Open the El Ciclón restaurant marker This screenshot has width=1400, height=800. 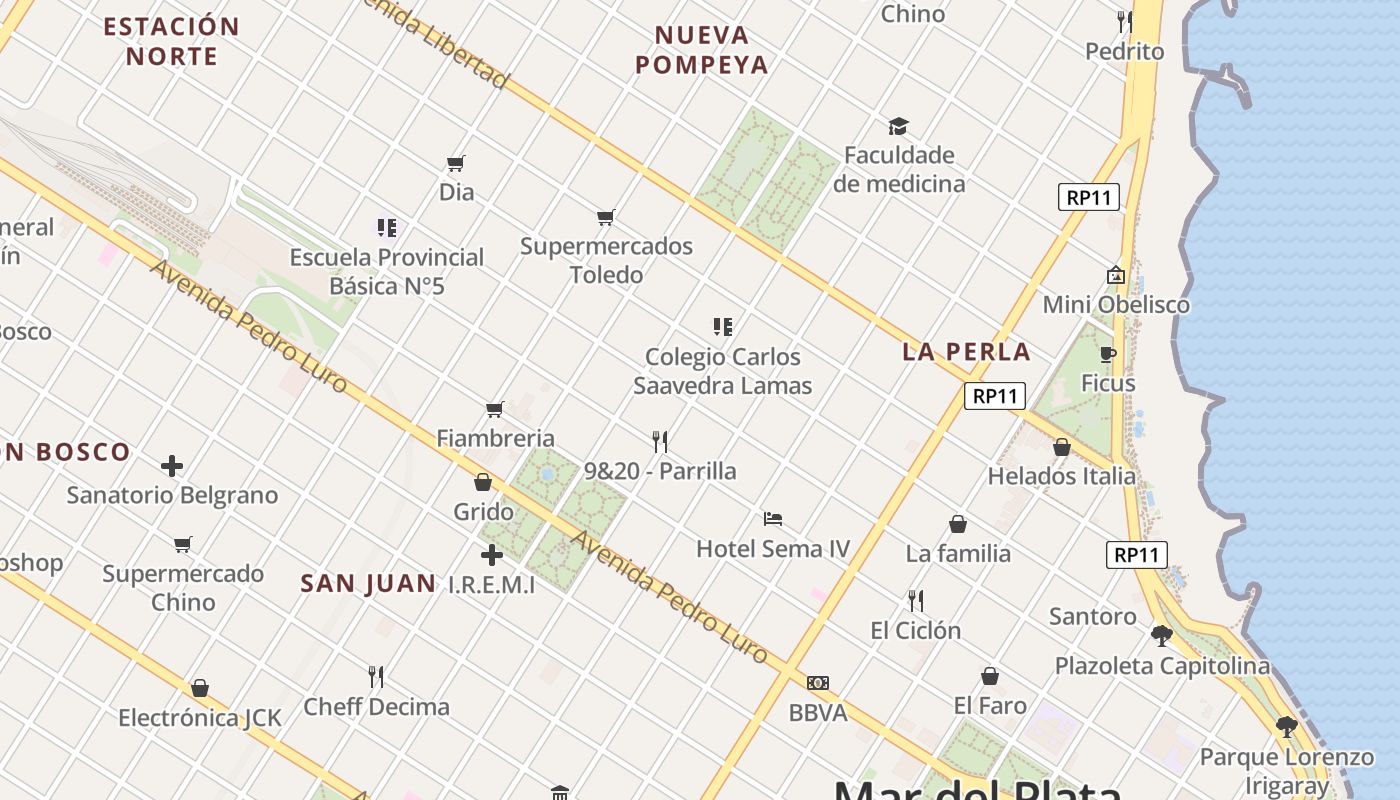915,600
